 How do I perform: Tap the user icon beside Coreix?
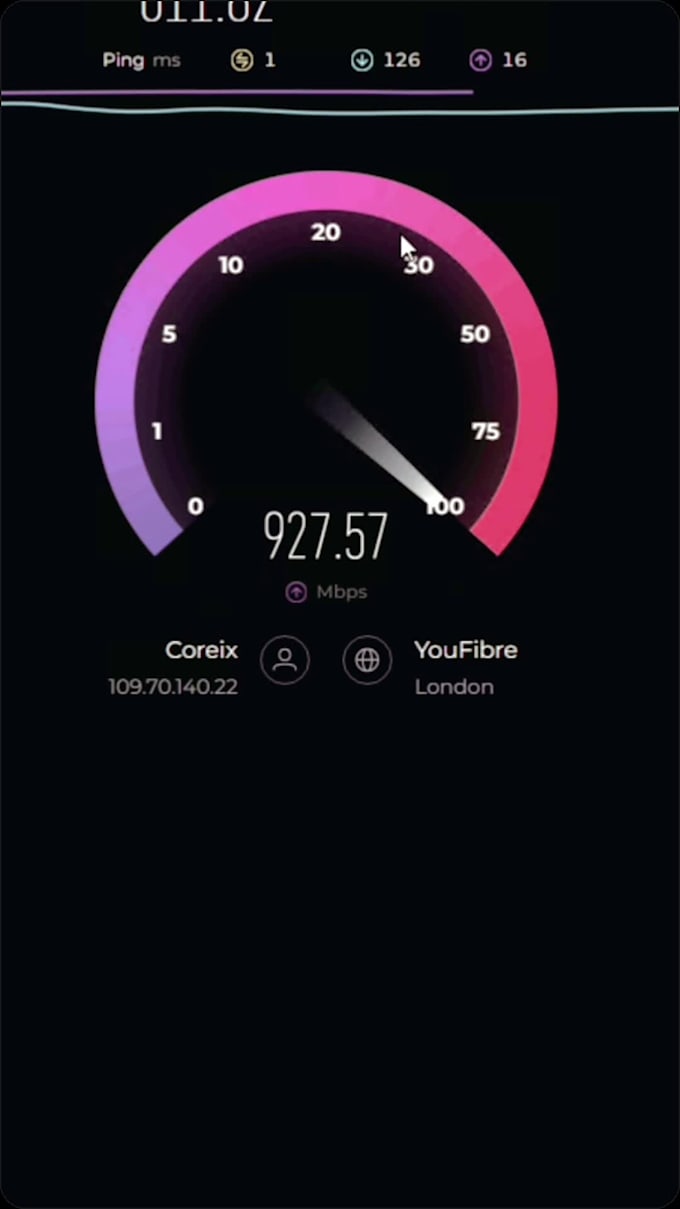[x=285, y=660]
